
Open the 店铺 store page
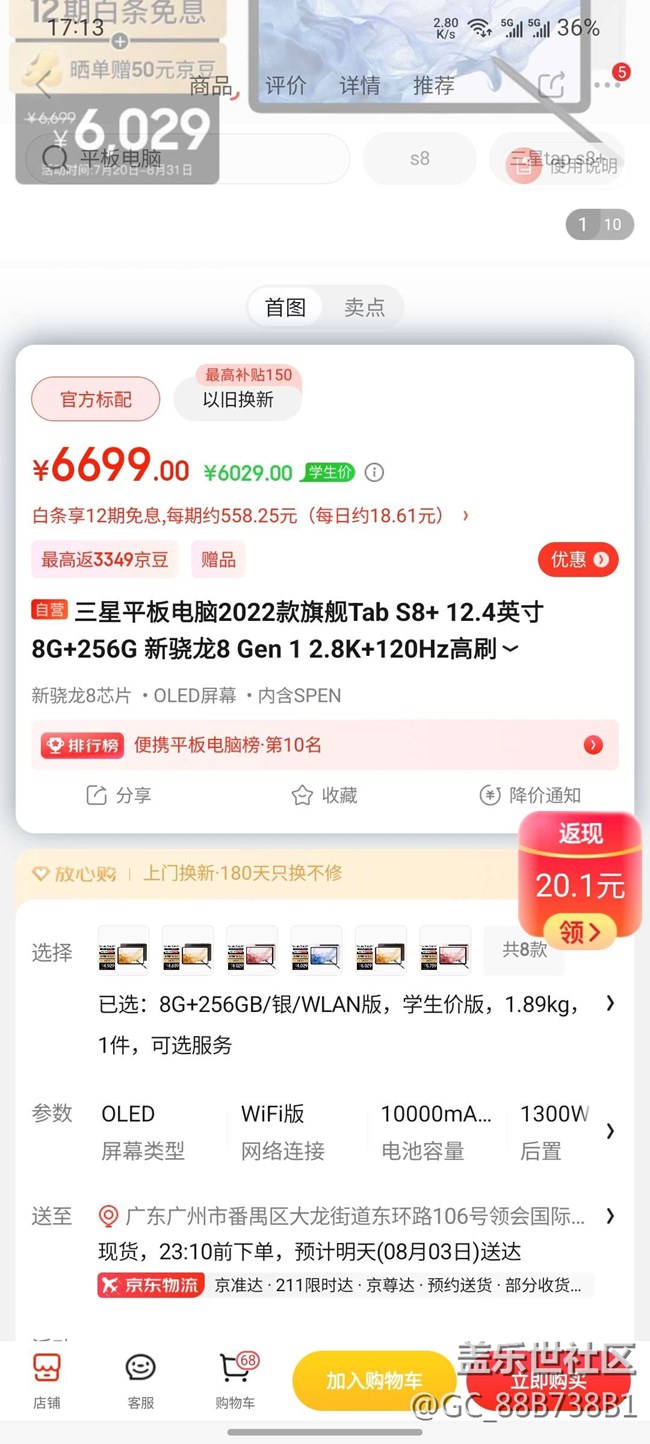coord(46,1380)
